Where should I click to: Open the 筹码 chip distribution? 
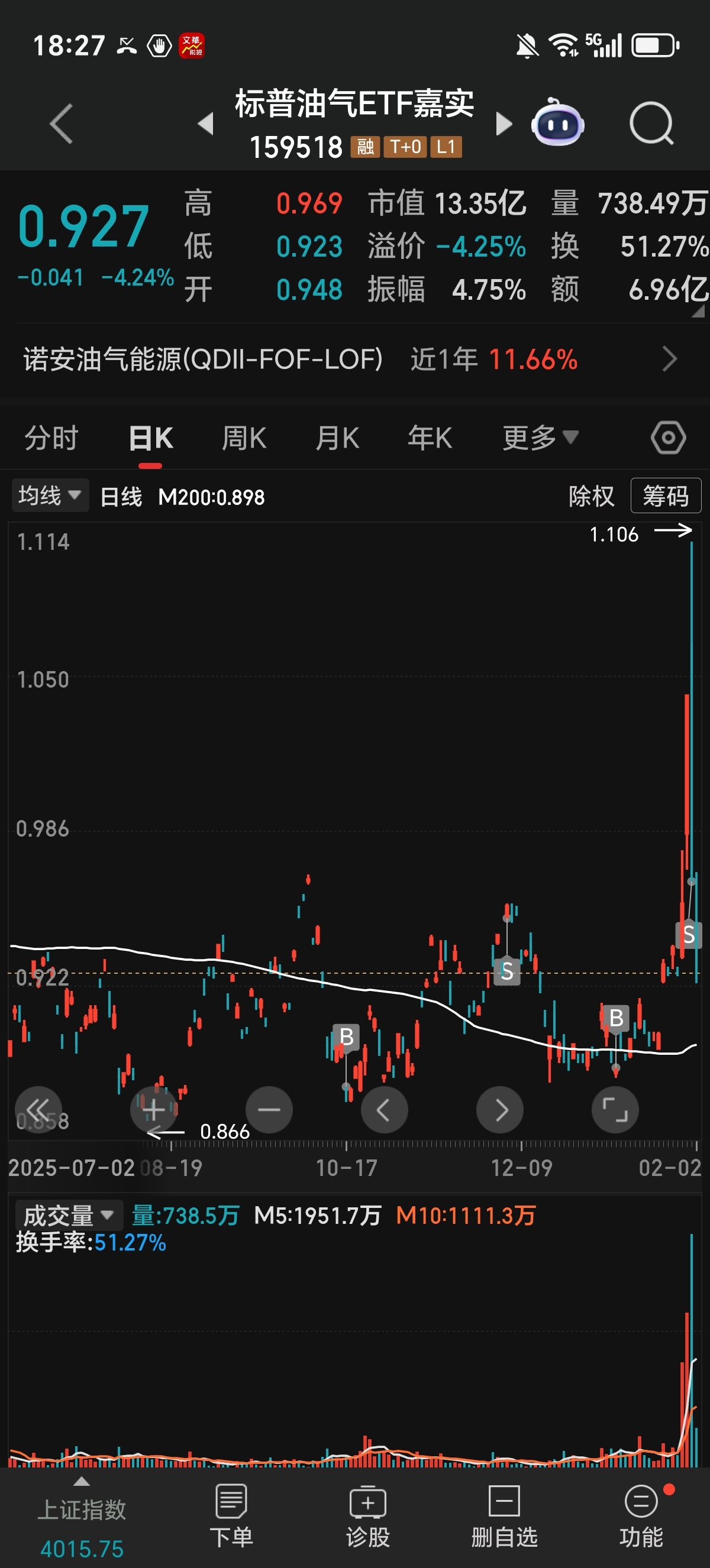666,496
